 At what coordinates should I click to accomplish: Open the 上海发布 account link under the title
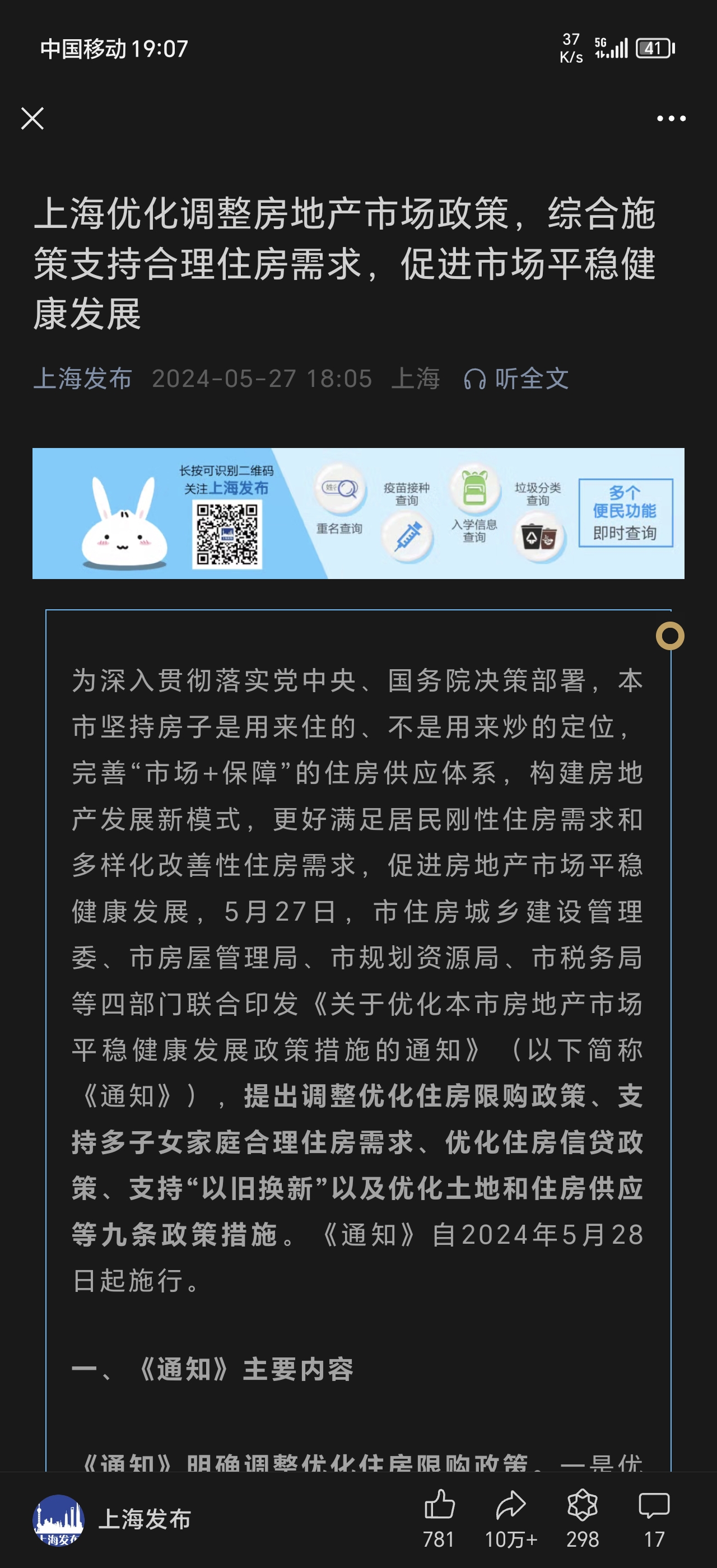click(x=83, y=379)
